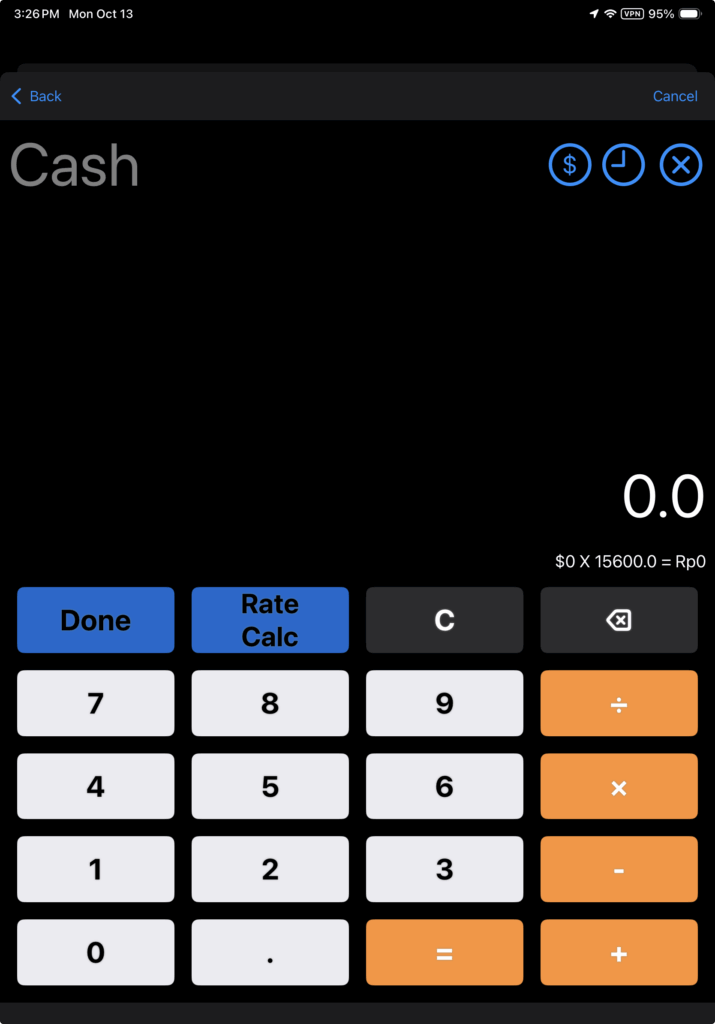
Task: Add a decimal point
Action: (x=270, y=952)
